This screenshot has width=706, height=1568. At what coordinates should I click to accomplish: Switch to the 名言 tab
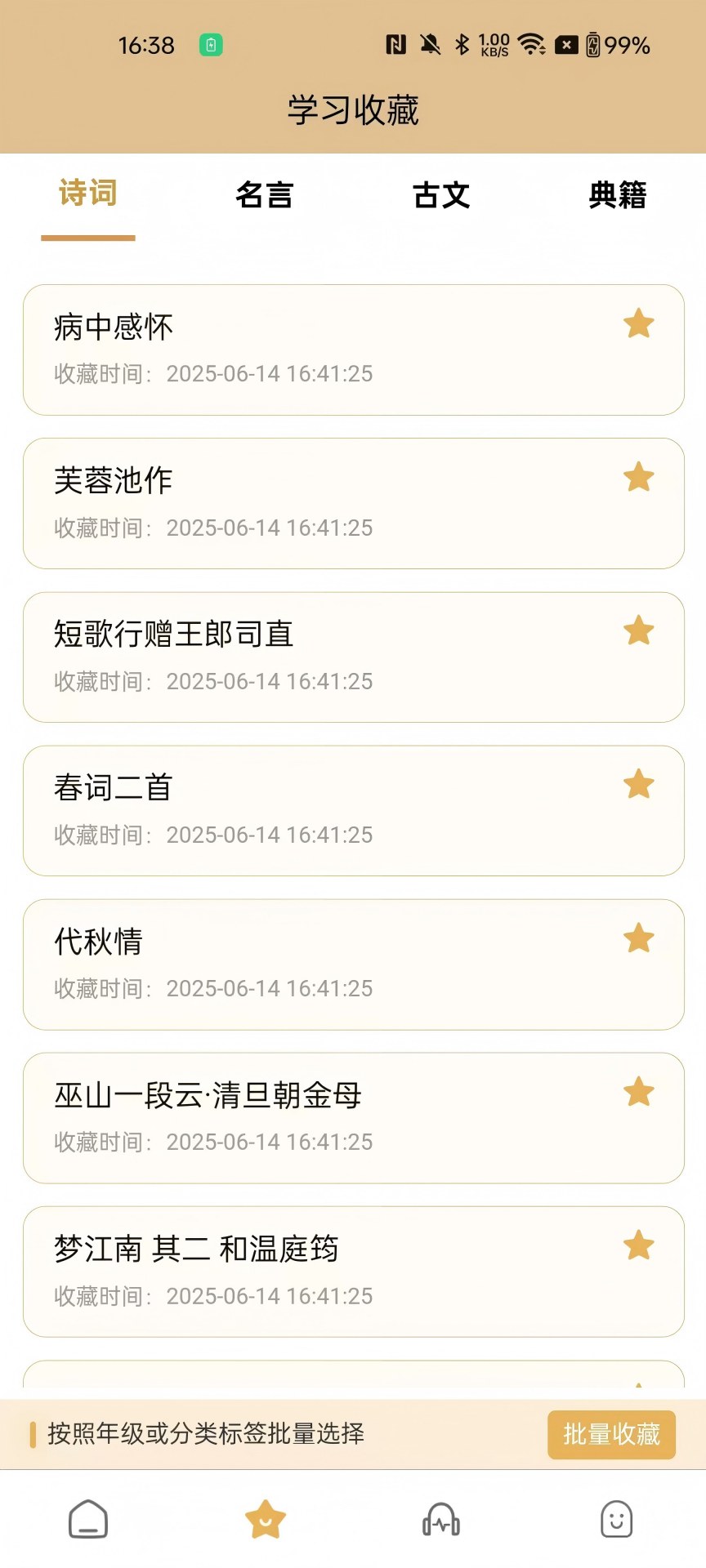point(265,195)
